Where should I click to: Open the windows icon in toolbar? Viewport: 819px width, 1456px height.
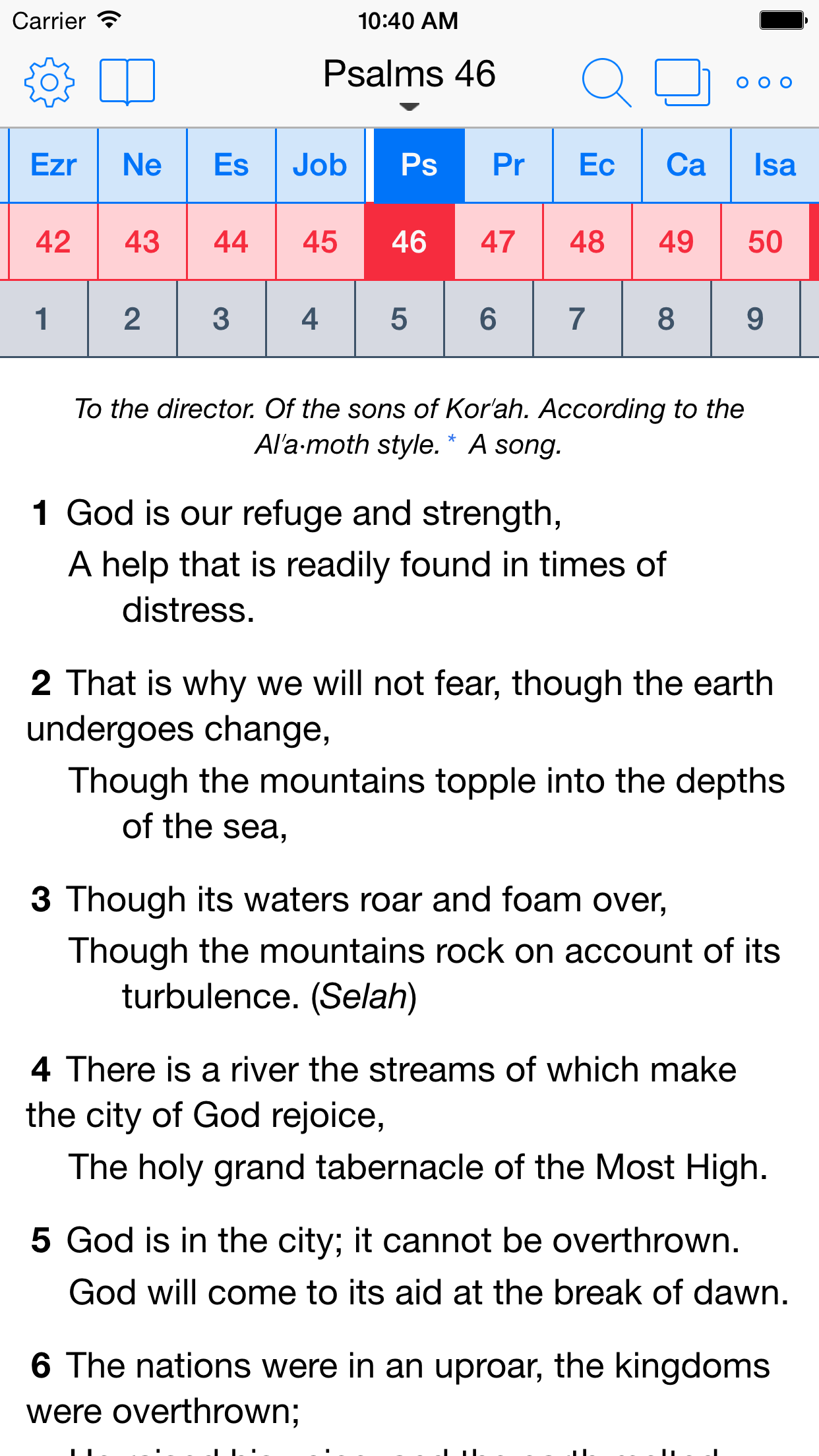pos(682,82)
